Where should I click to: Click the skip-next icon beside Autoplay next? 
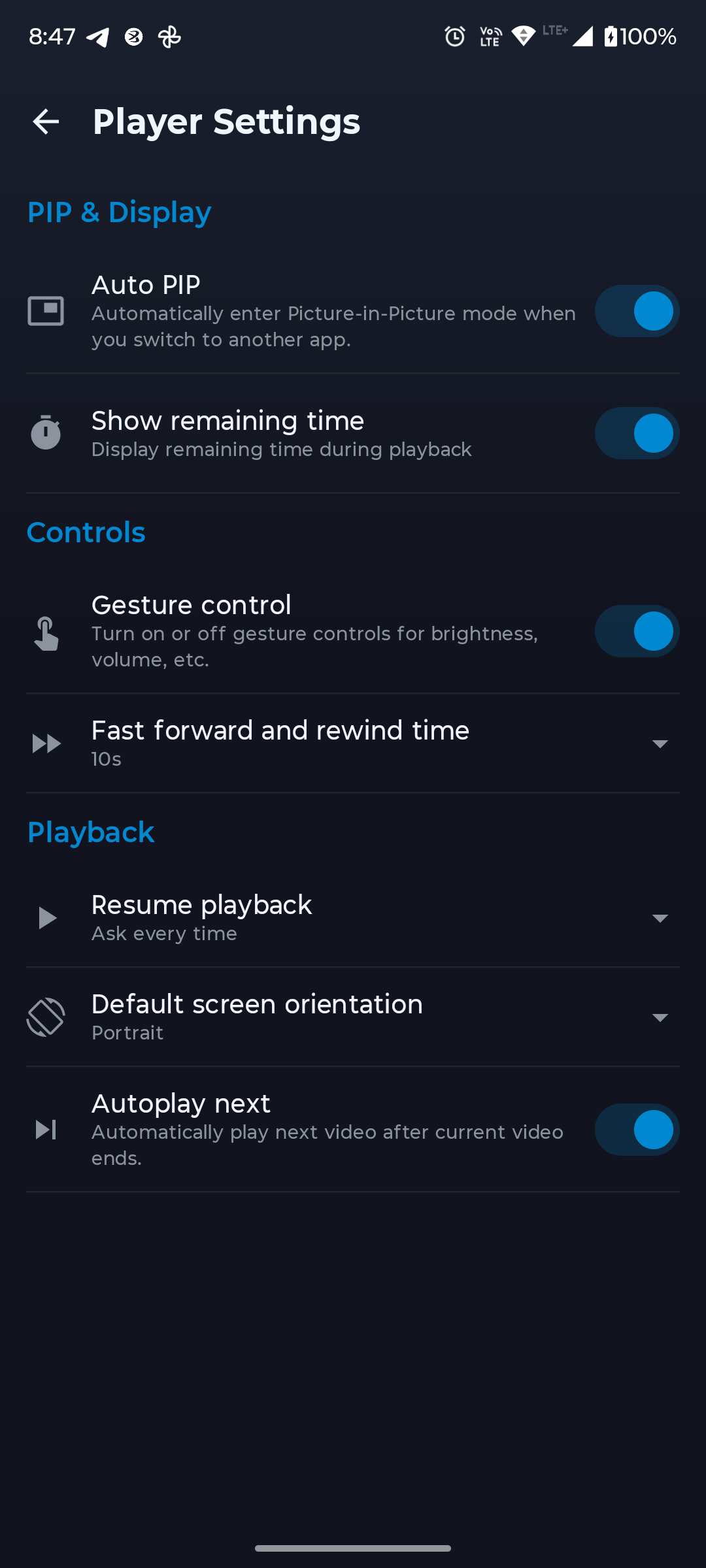point(46,1129)
